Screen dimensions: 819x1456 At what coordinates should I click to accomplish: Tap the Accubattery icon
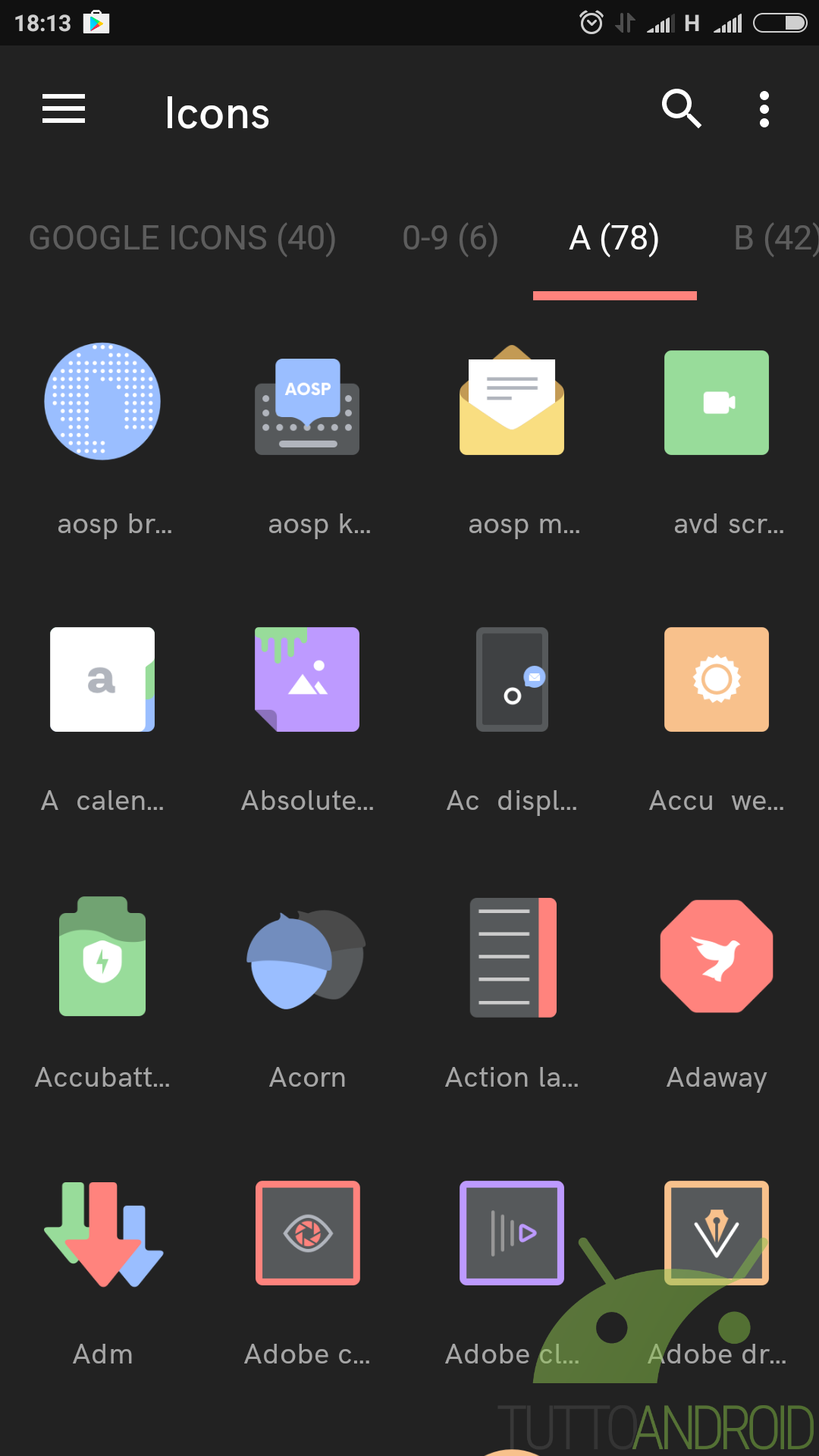pos(102,956)
